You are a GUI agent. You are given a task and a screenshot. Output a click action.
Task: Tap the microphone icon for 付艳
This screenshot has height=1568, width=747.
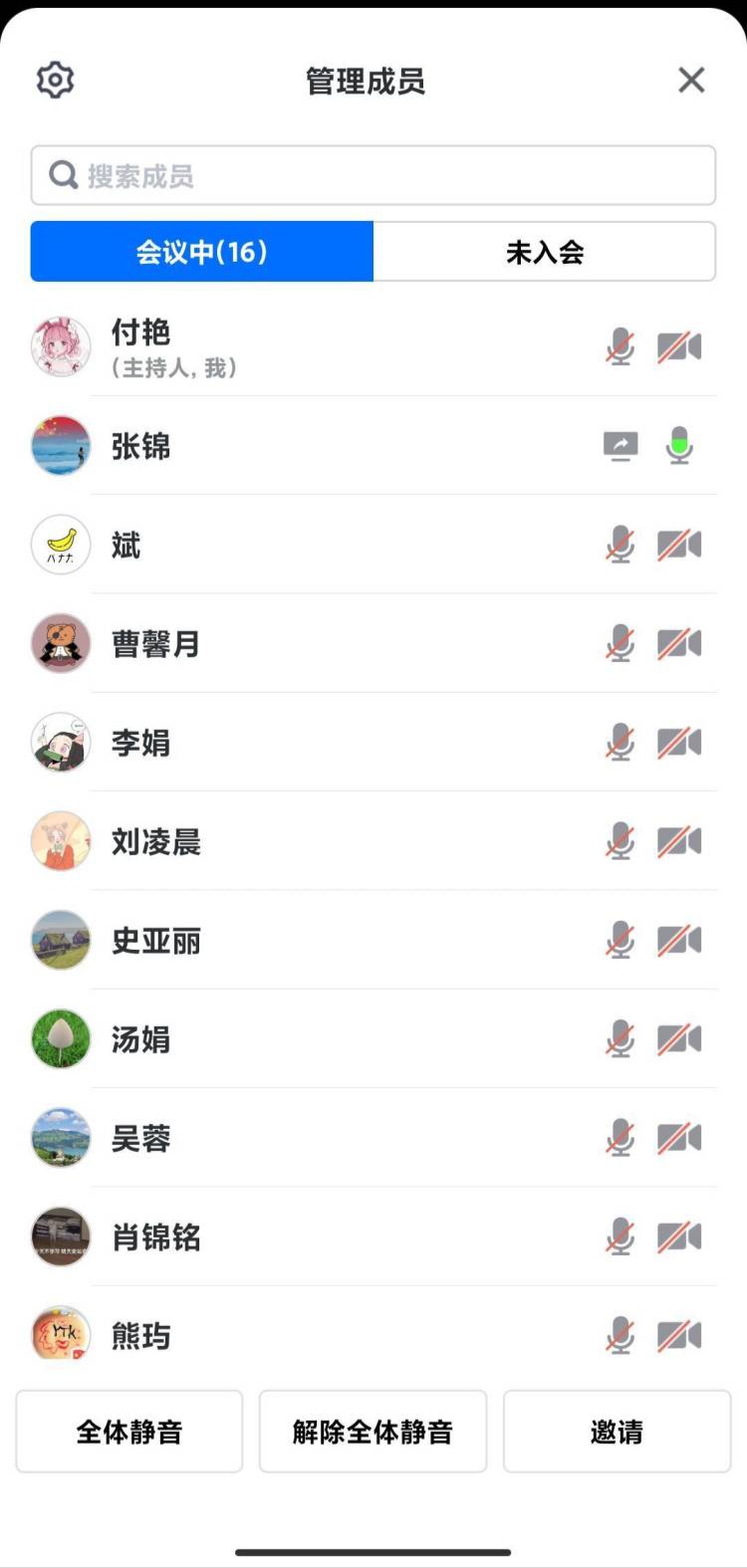pyautogui.click(x=621, y=347)
